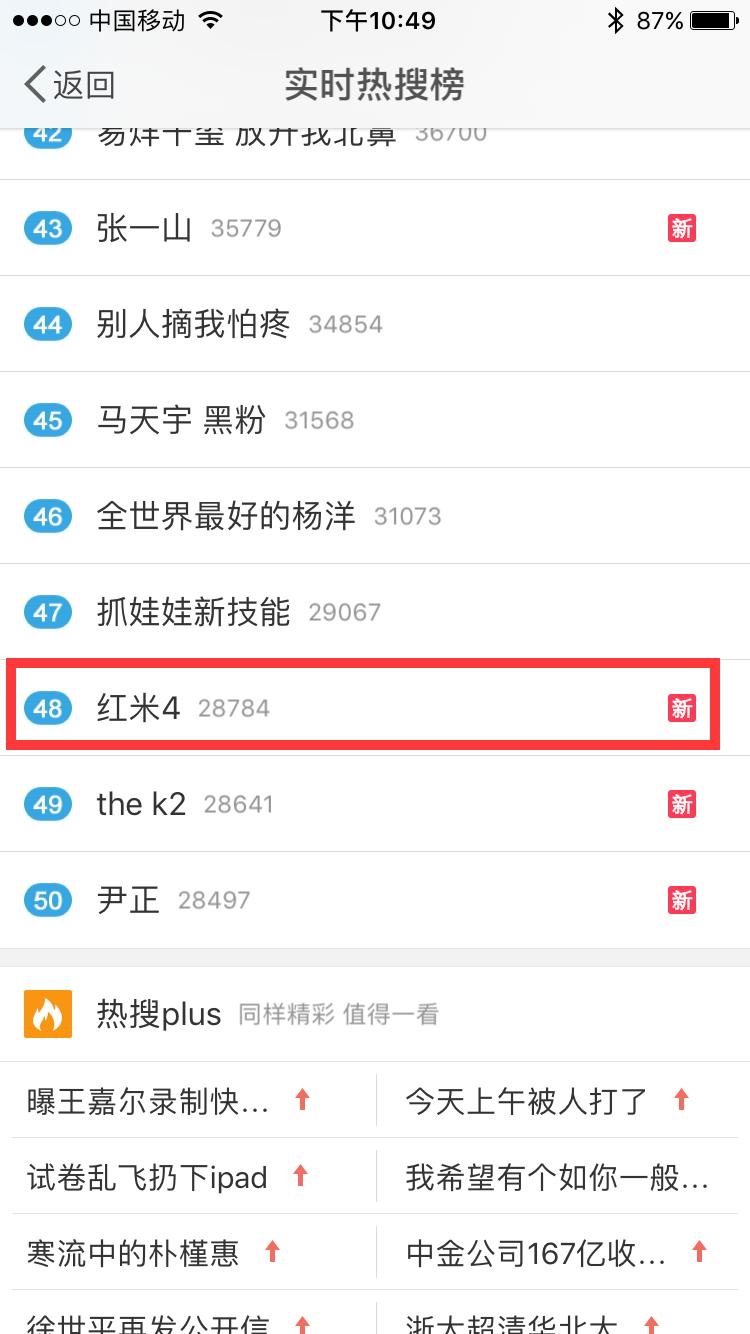
Task: Tap the rank 48 blue badge
Action: point(47,707)
